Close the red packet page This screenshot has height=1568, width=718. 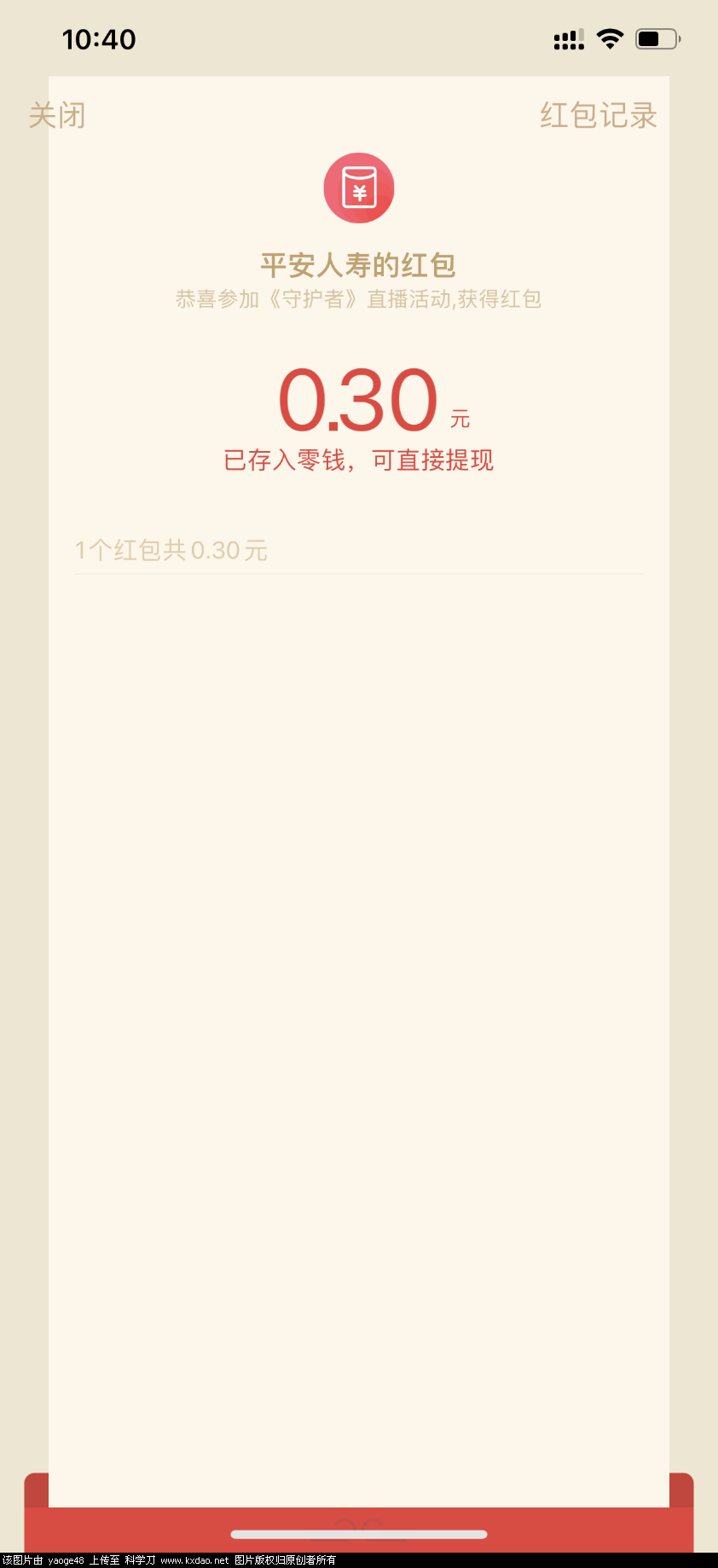57,115
